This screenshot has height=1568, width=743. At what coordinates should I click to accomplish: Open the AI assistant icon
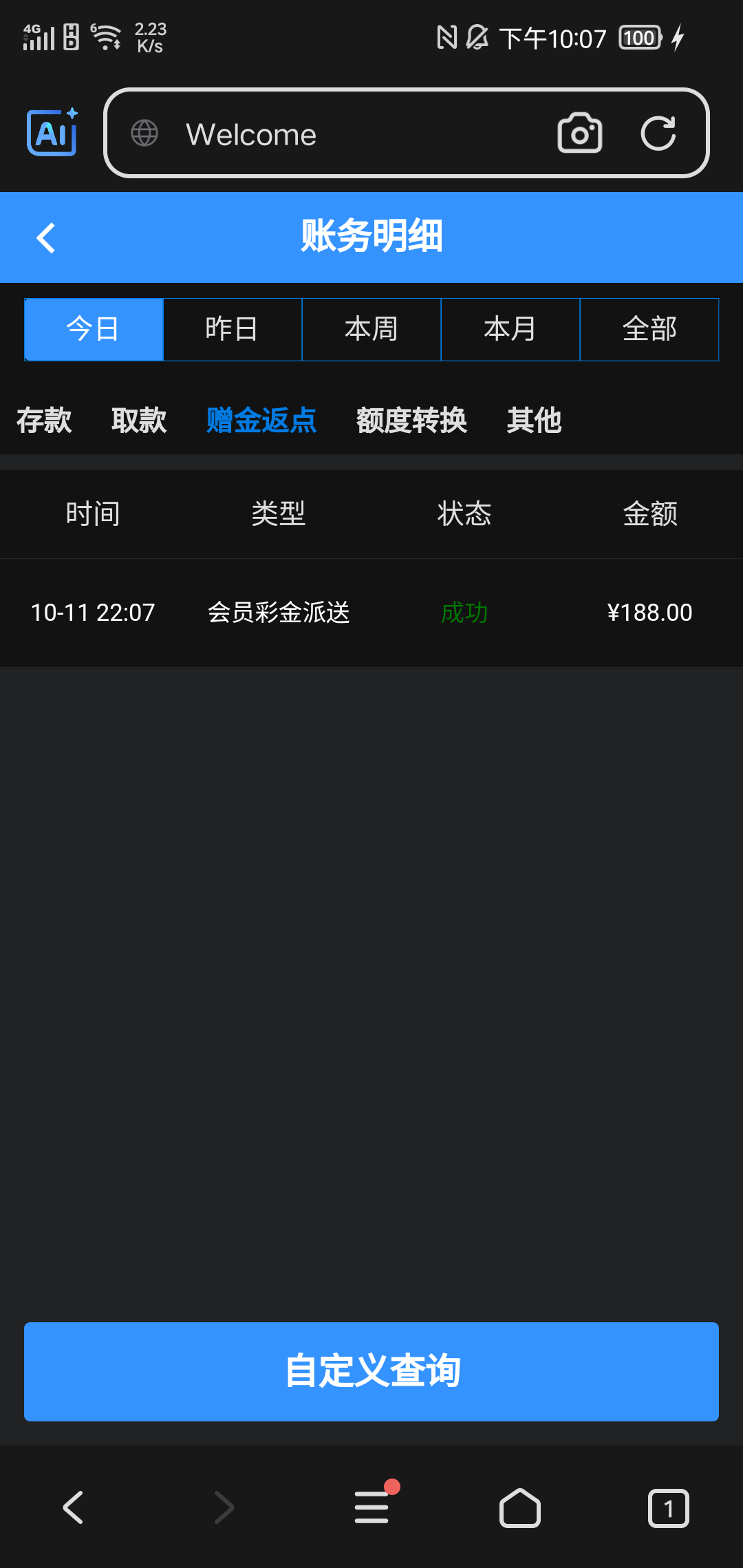pos(52,133)
